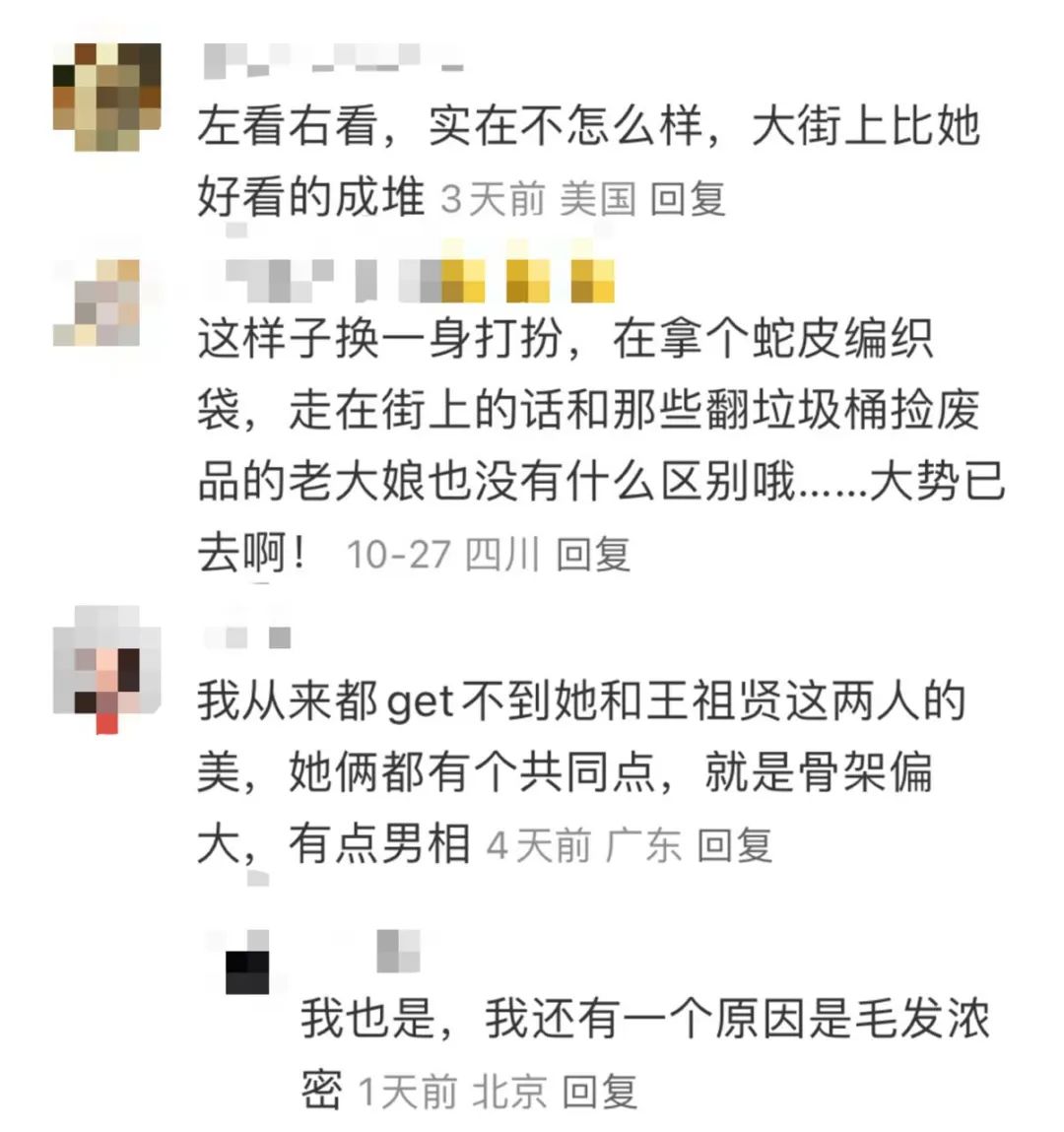
Task: Open the avatar of the 四川 commenter
Action: 97,302
